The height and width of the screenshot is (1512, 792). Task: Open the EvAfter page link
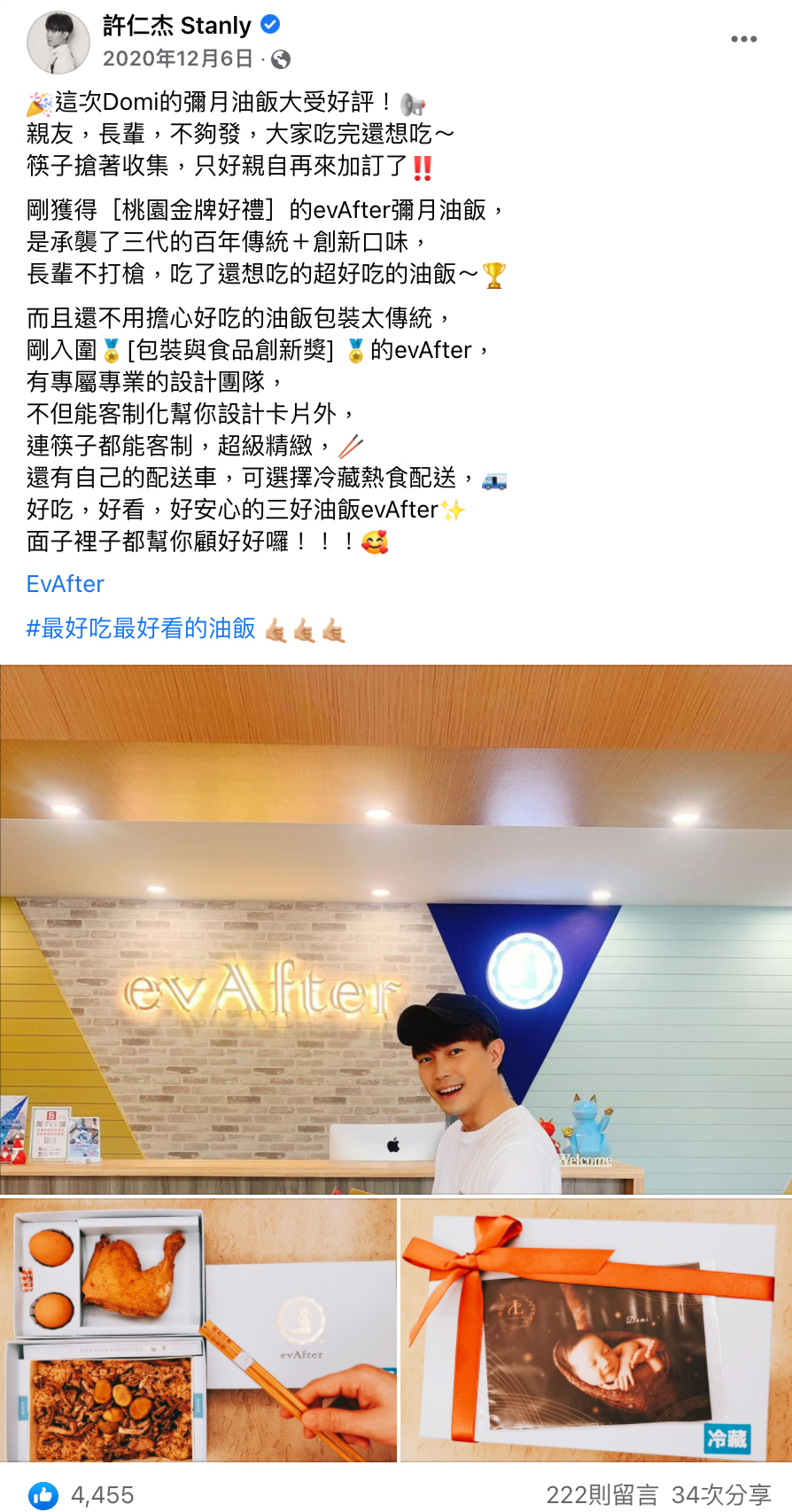coord(66,584)
